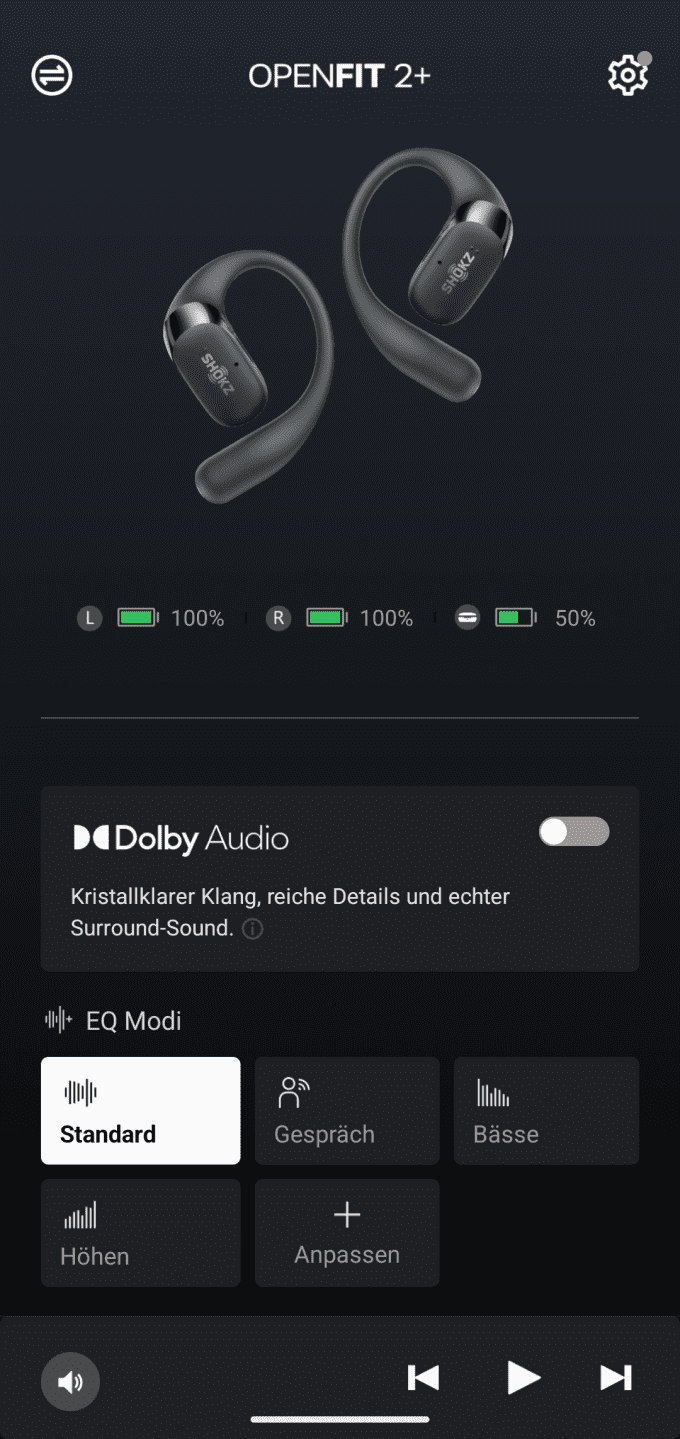Start playback with the play button

click(522, 1378)
